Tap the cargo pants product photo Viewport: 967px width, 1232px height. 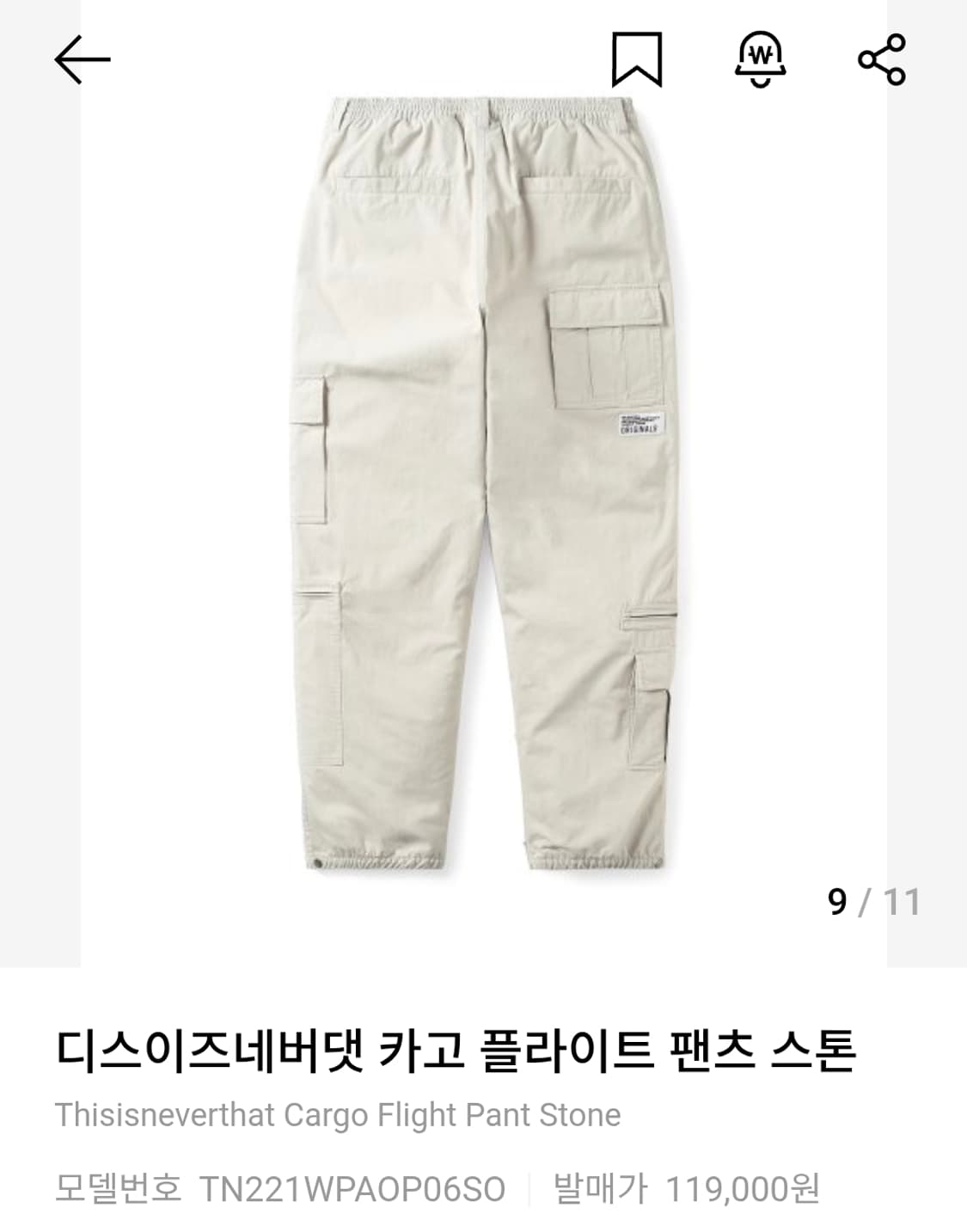pos(481,481)
